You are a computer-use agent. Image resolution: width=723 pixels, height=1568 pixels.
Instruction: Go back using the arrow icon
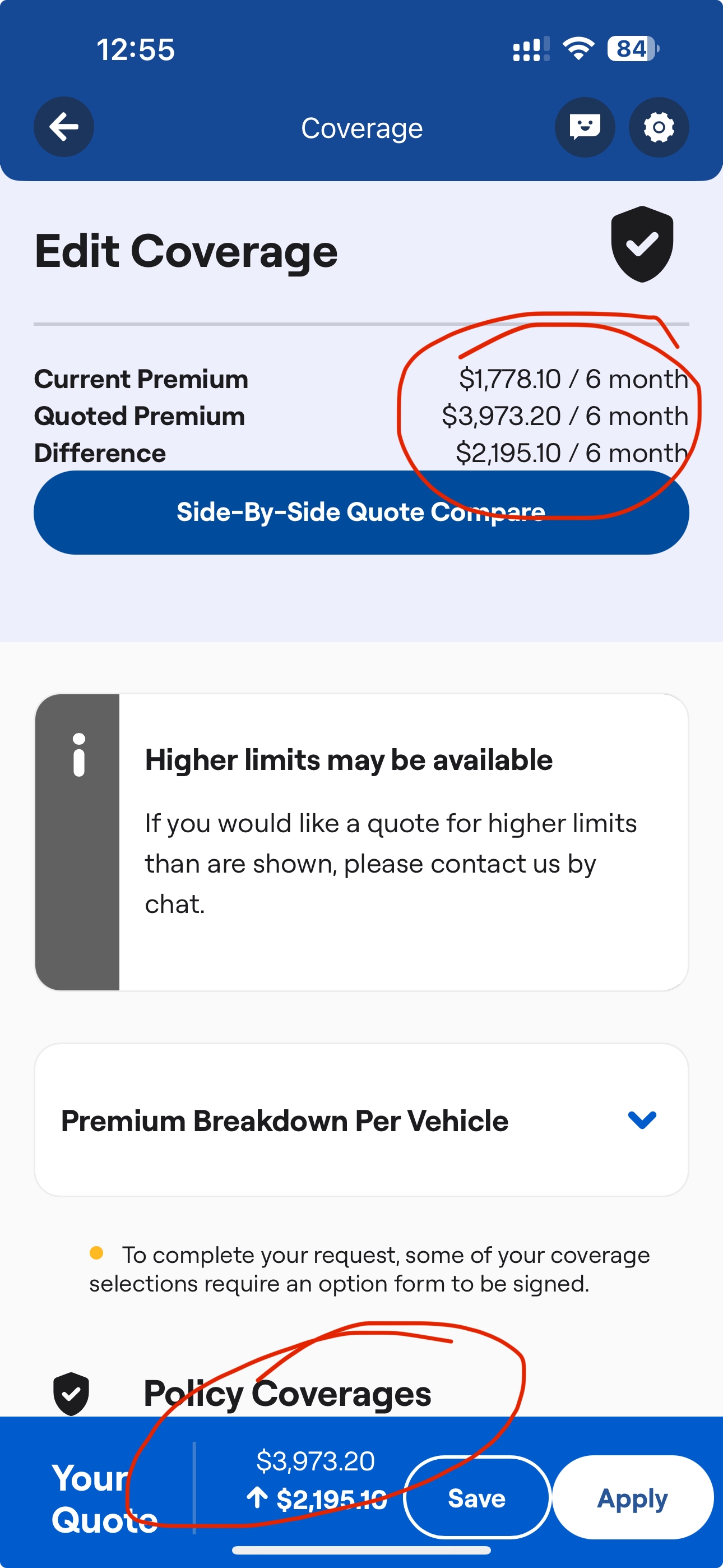[x=63, y=127]
